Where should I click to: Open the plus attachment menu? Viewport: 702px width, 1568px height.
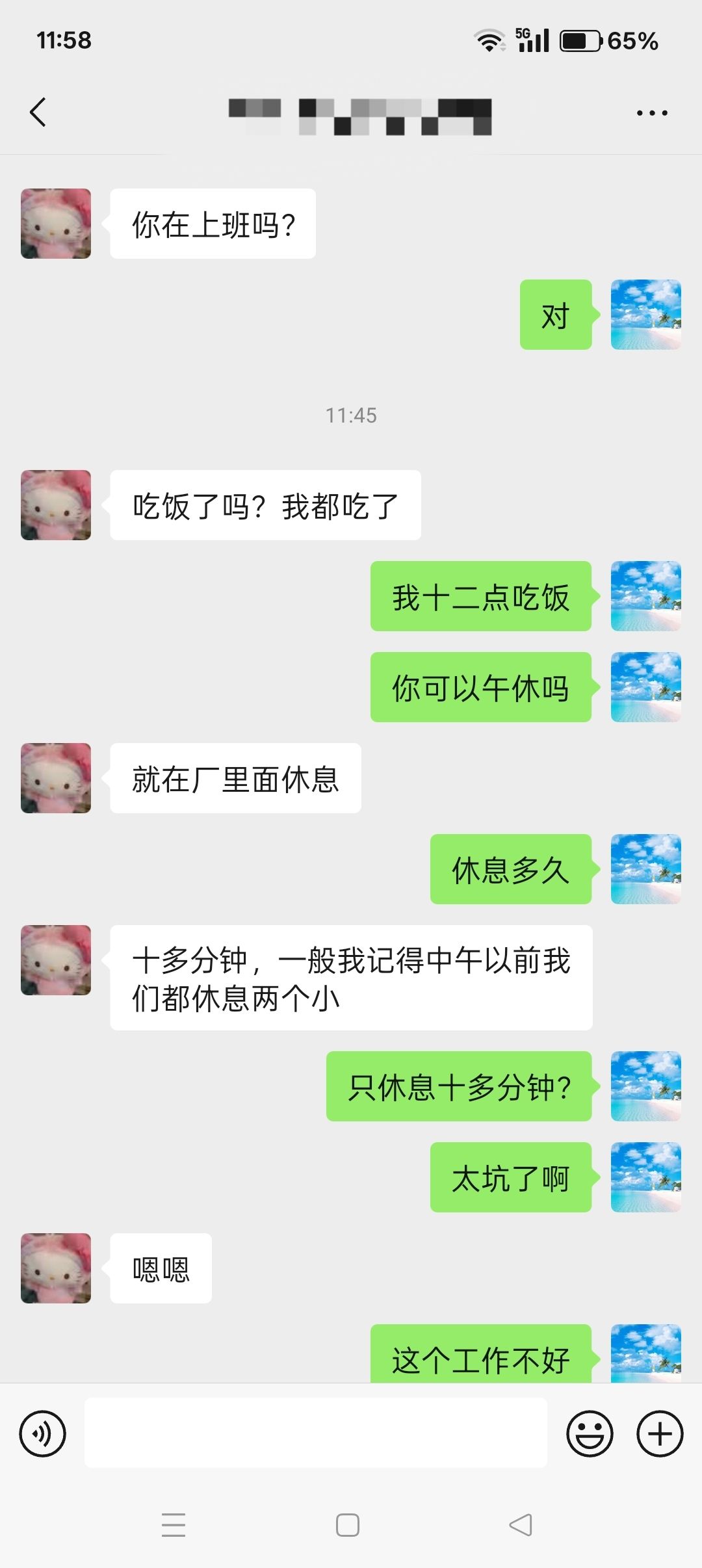click(659, 1433)
